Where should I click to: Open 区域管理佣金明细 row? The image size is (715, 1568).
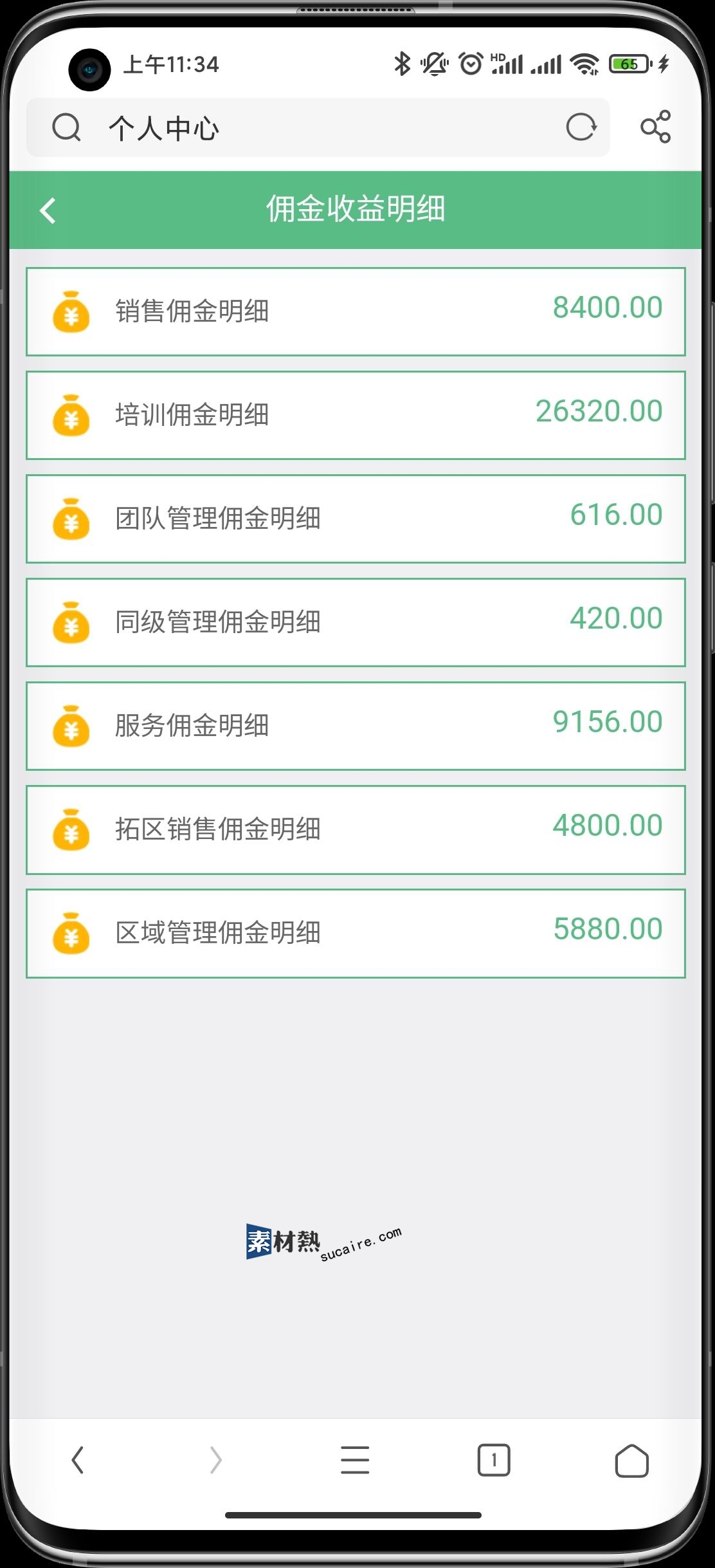point(356,933)
